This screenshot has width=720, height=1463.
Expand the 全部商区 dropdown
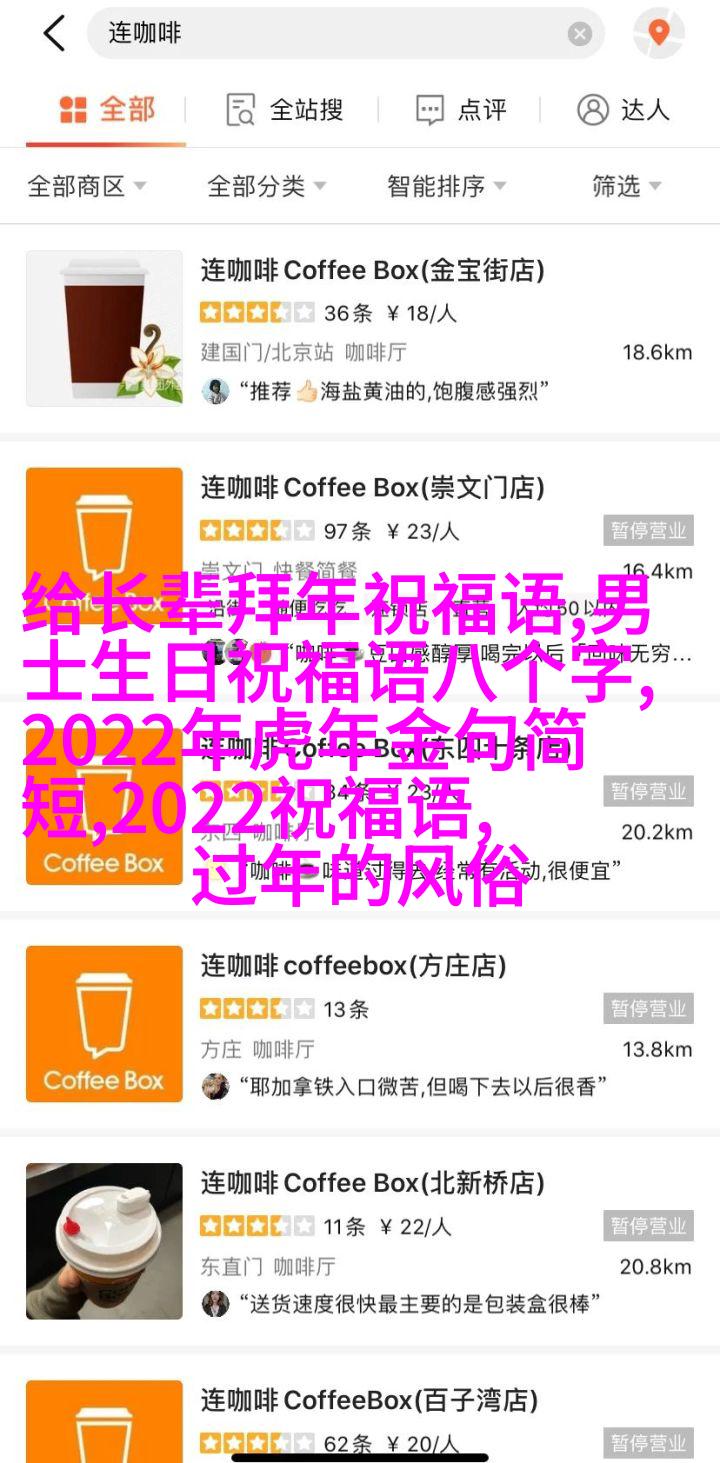[x=87, y=186]
